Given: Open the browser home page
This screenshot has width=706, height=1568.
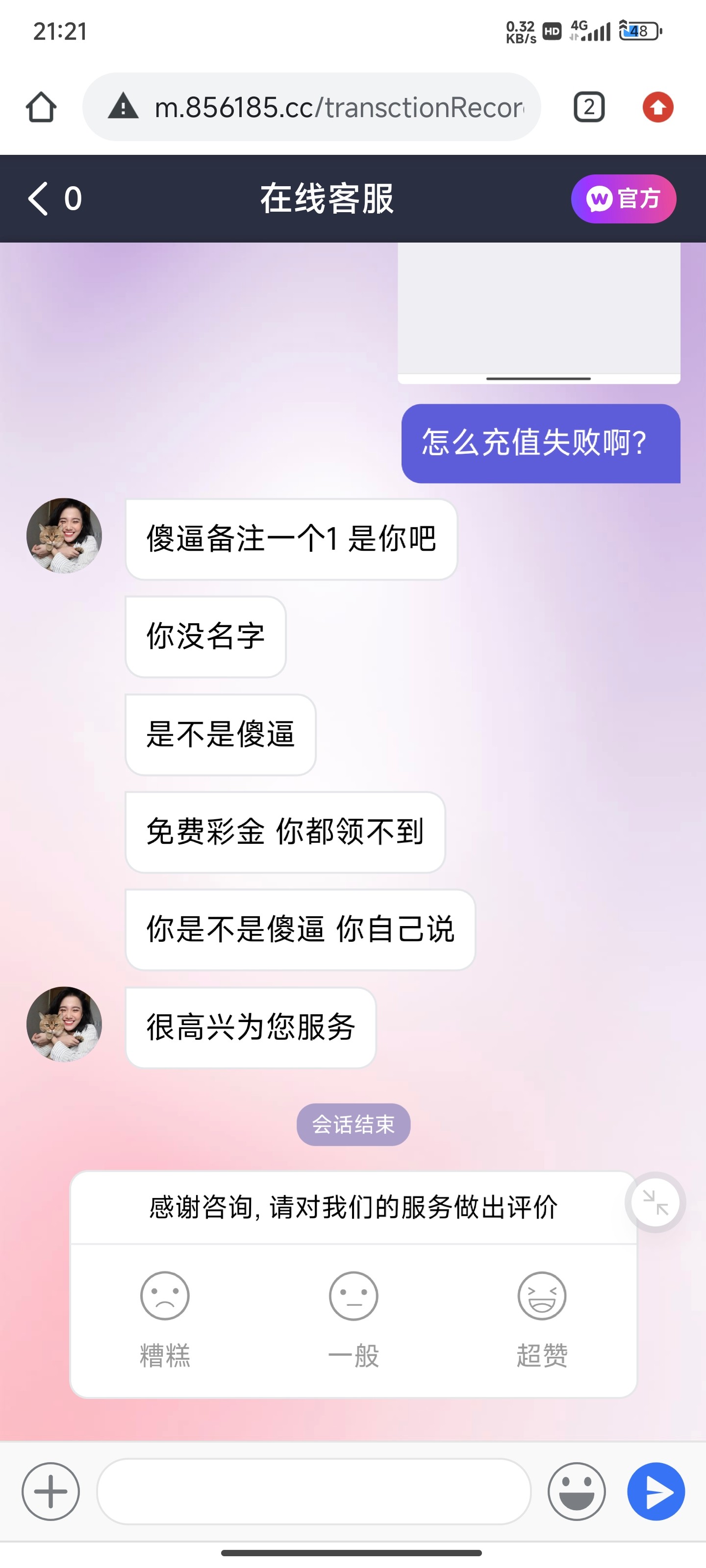Looking at the screenshot, I should (41, 107).
